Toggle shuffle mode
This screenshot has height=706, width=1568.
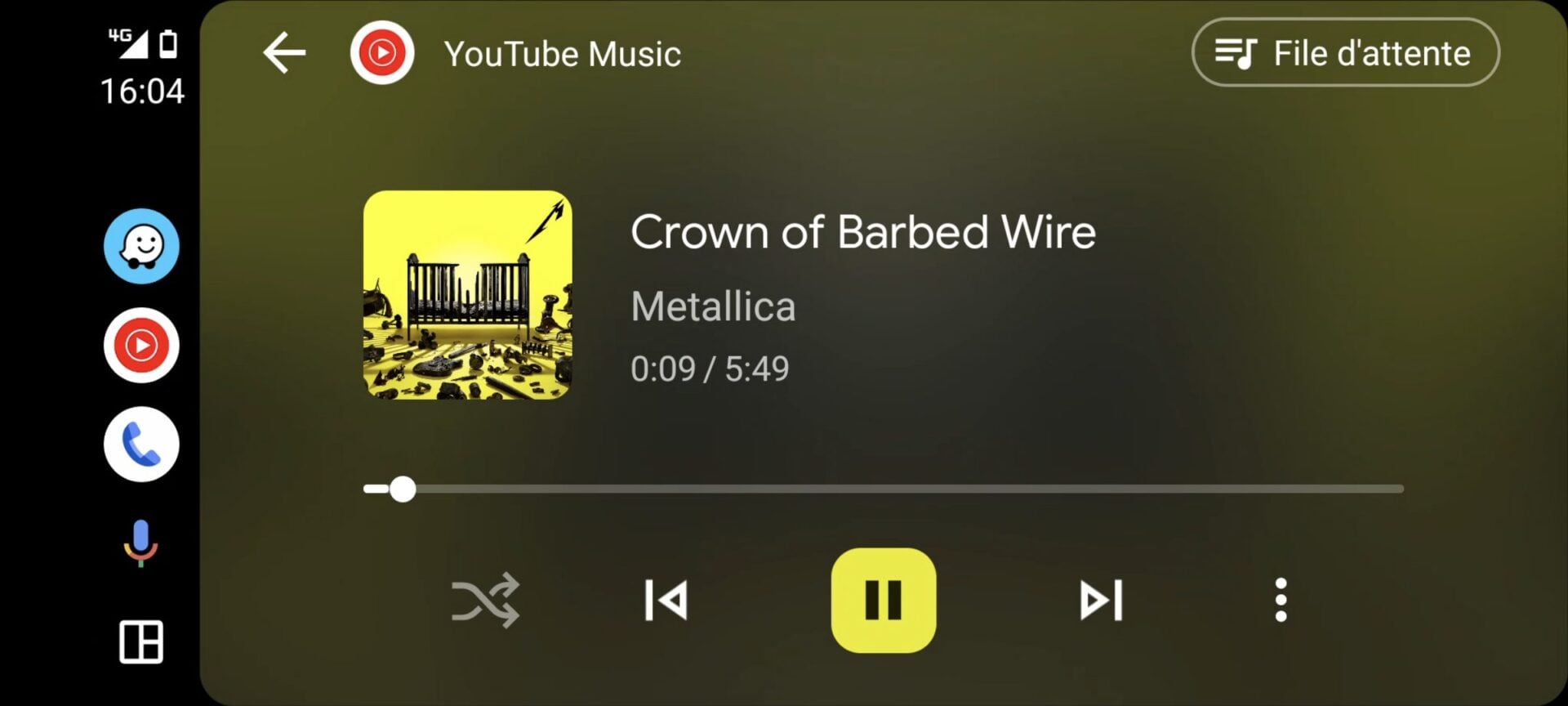(x=485, y=601)
